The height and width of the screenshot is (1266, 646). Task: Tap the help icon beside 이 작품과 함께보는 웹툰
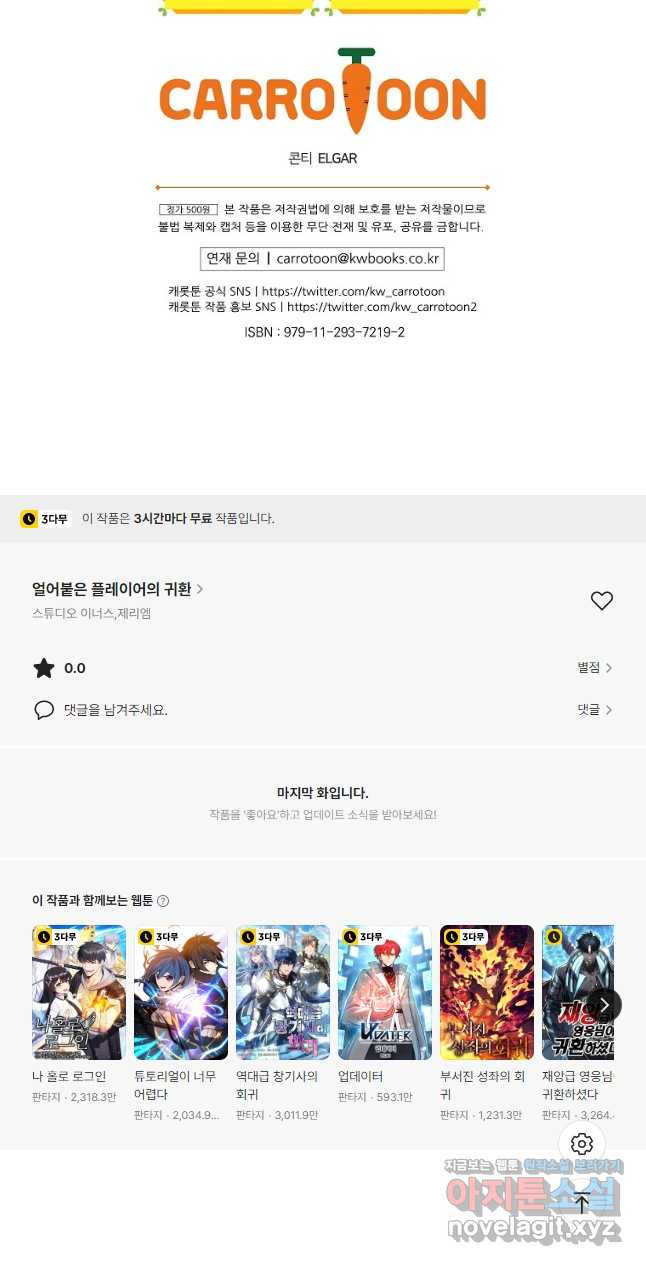click(163, 901)
